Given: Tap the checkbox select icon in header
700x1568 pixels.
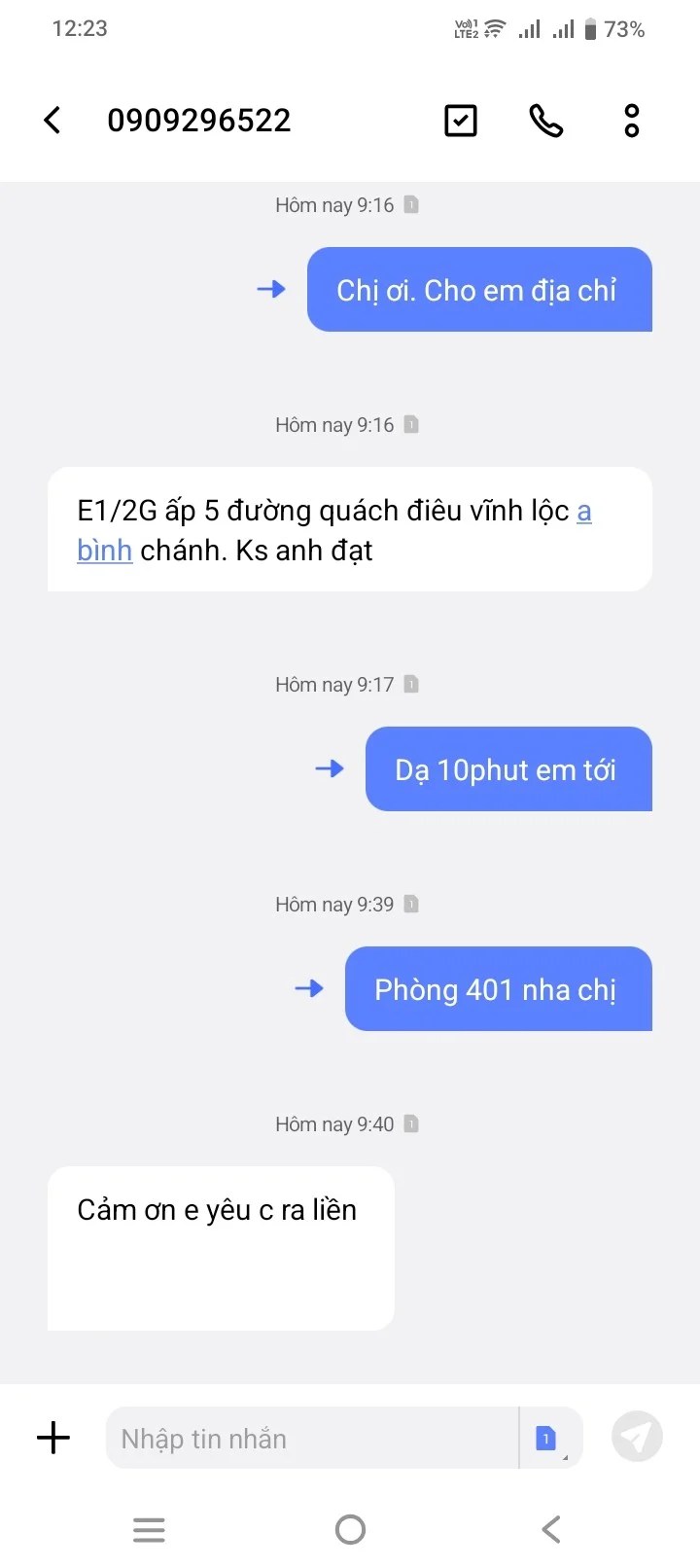Looking at the screenshot, I should pos(460,121).
